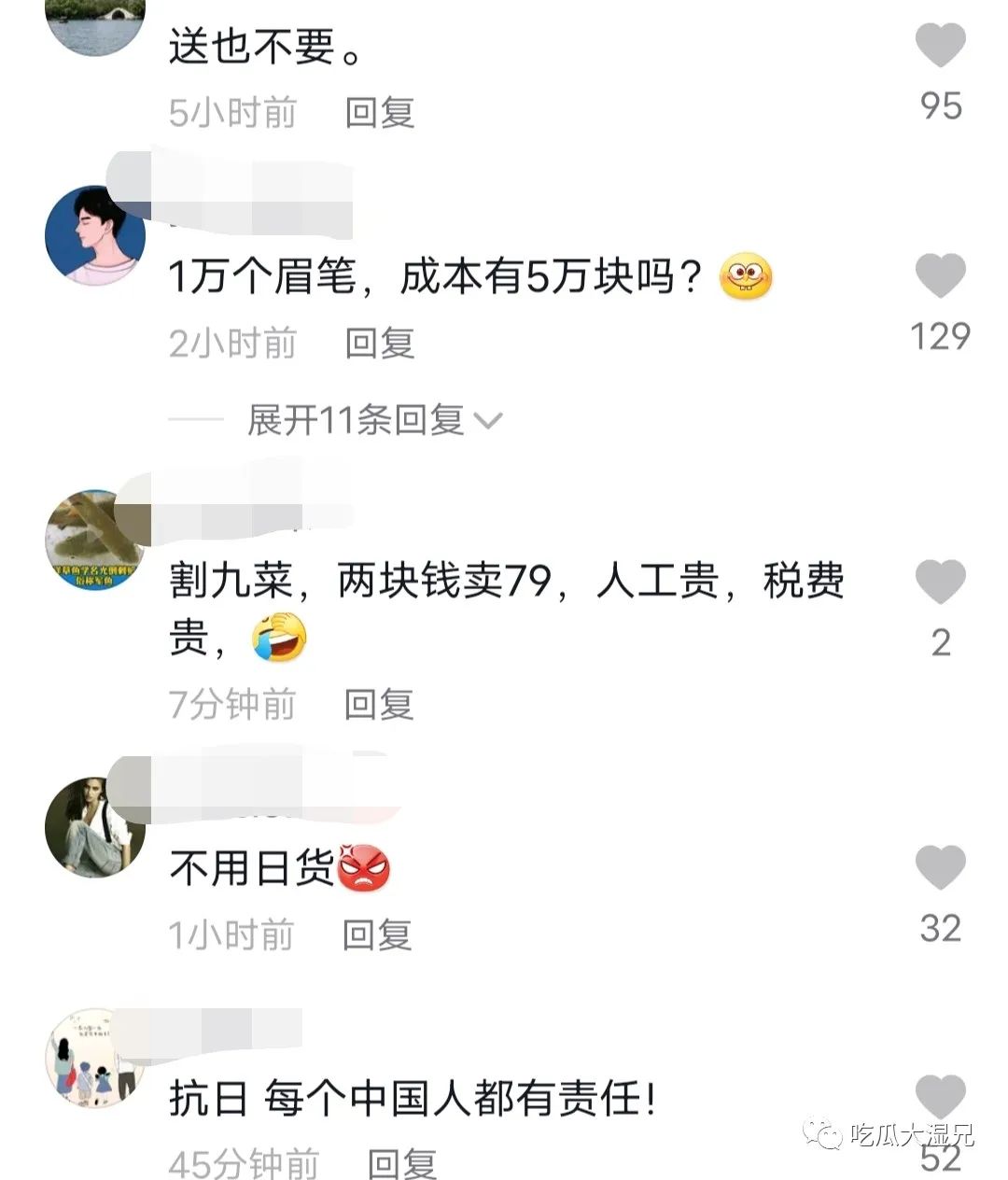Screen dimensions: 1008x1180
Task: Expand 展开11条回复
Action: point(373,420)
